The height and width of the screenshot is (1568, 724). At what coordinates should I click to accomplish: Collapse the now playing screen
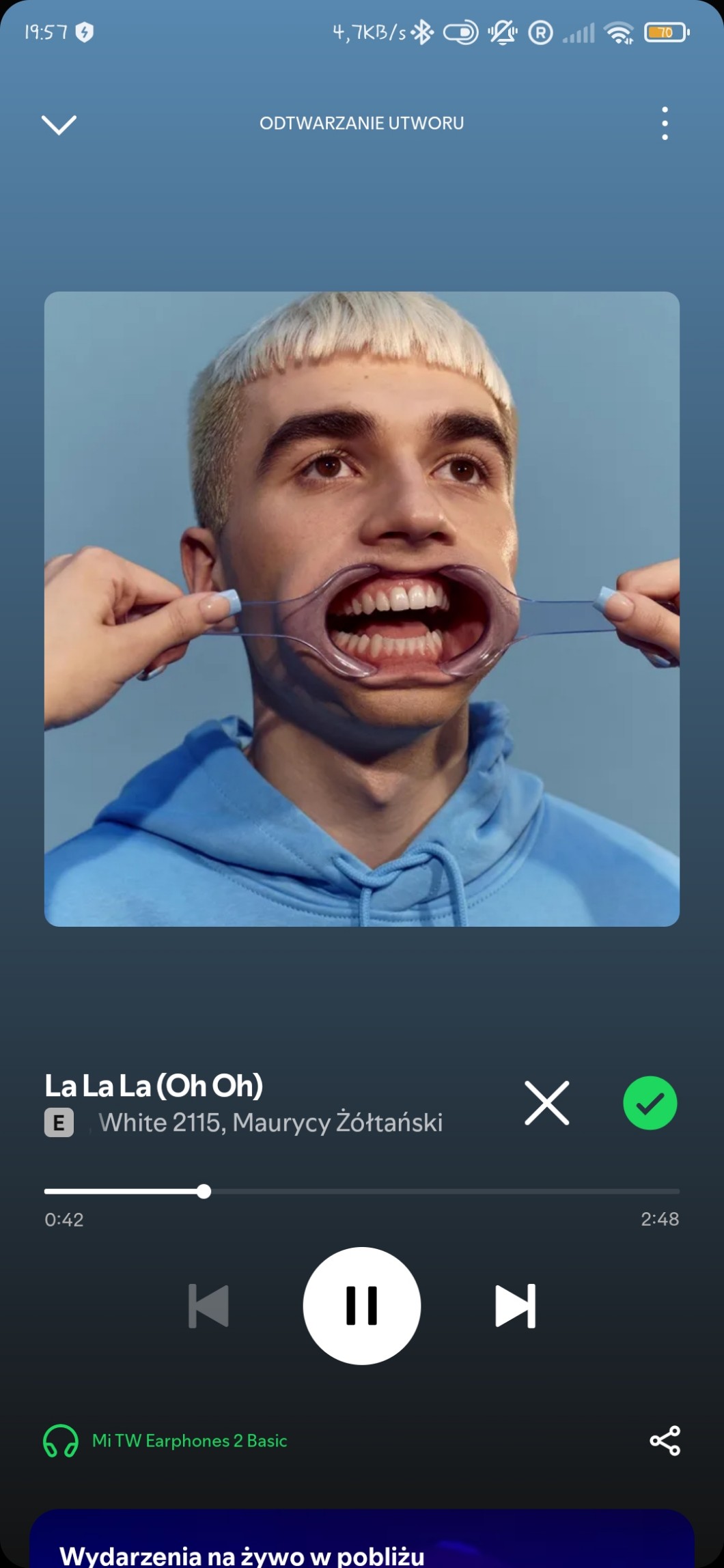pos(59,124)
